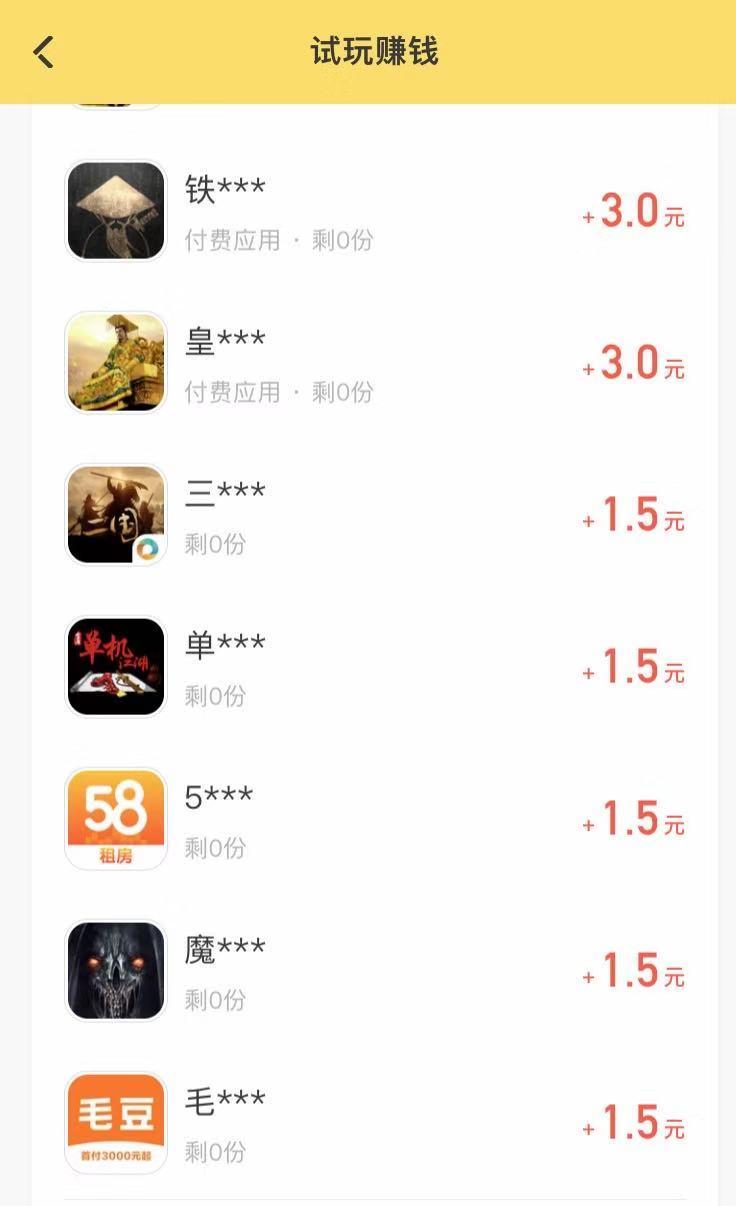
Task: Select the 三*** warrior game icon
Action: 115,514
